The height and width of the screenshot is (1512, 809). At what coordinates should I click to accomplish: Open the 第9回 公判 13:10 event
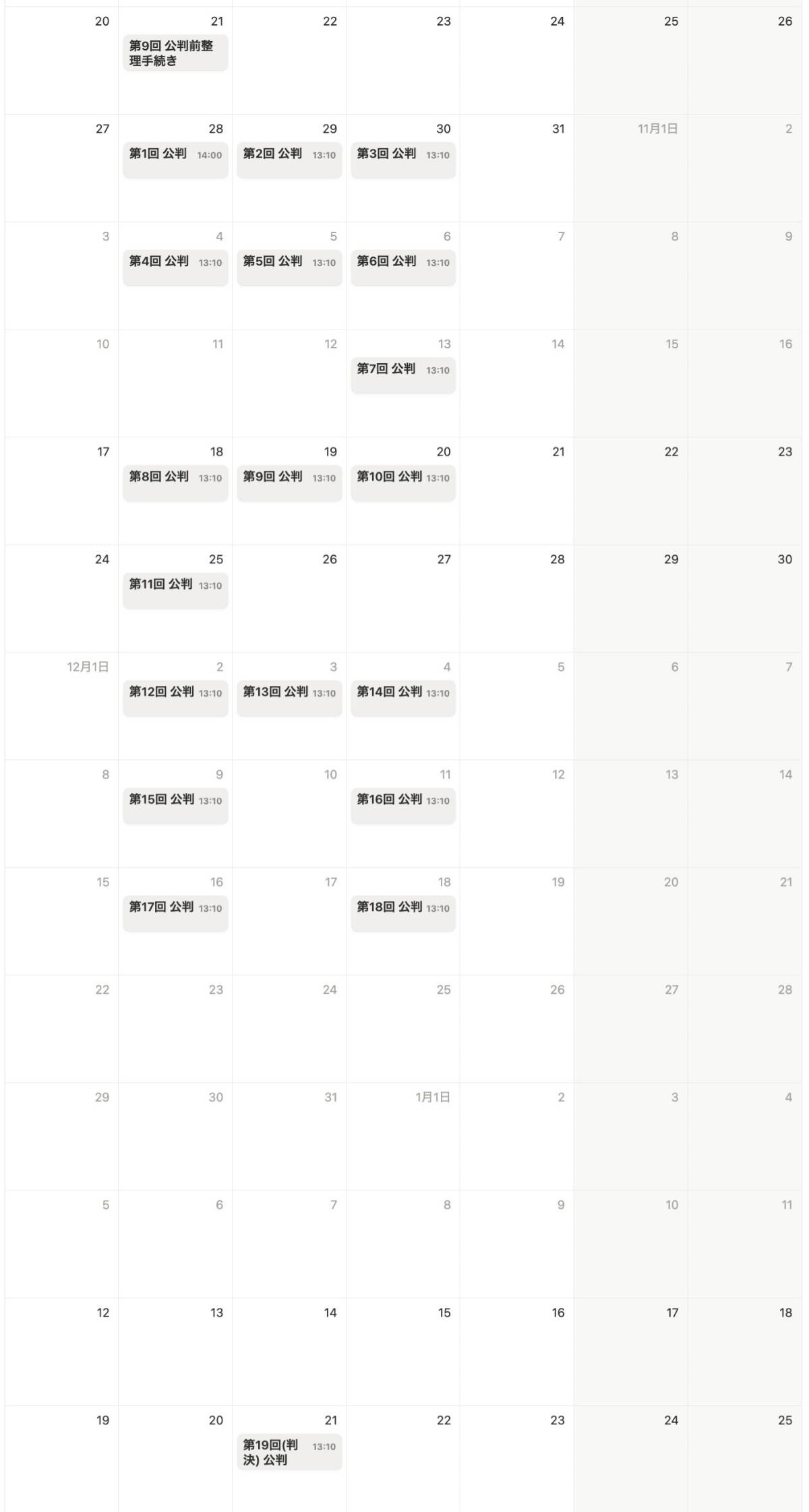(x=289, y=482)
